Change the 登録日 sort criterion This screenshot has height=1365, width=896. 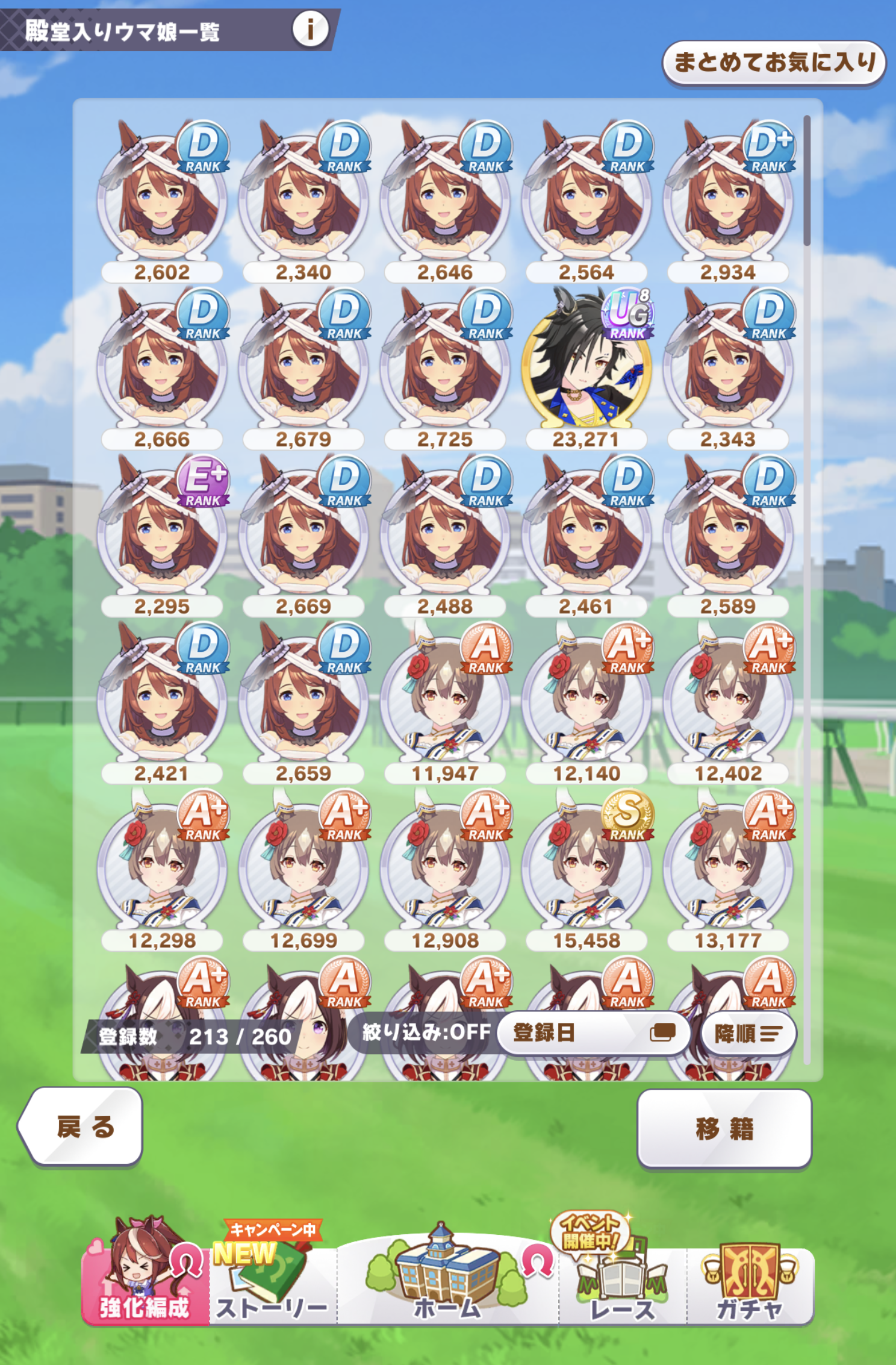pyautogui.click(x=593, y=1033)
